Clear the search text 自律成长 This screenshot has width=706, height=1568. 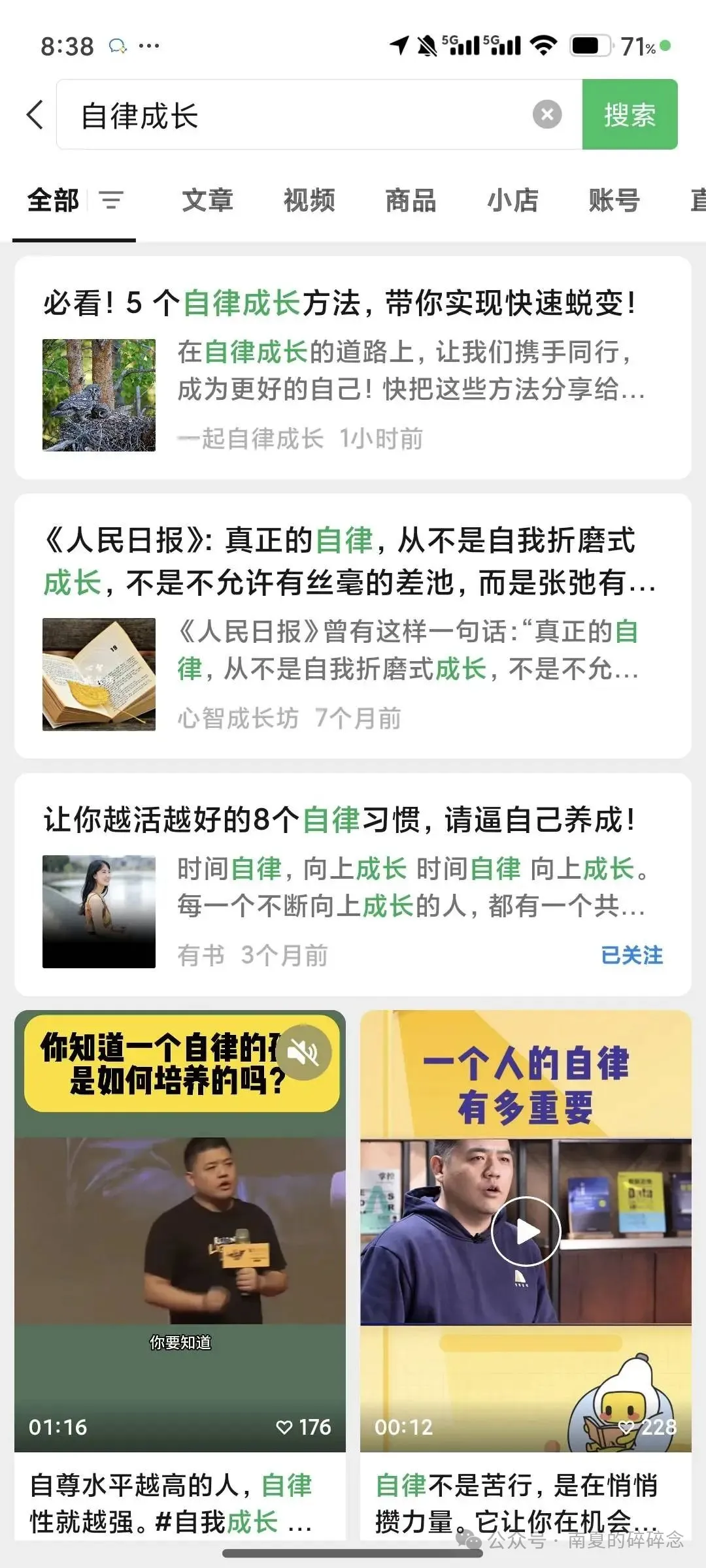coord(546,115)
